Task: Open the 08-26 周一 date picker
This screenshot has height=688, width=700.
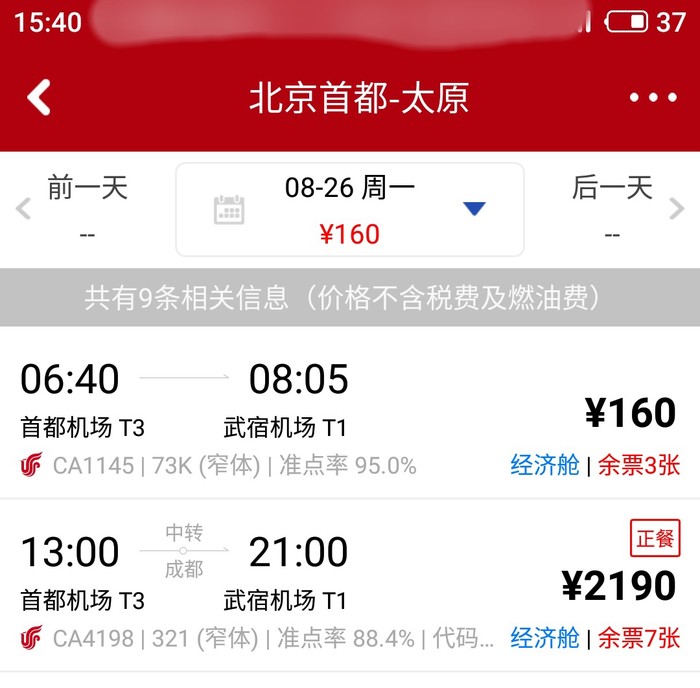Action: 350,210
